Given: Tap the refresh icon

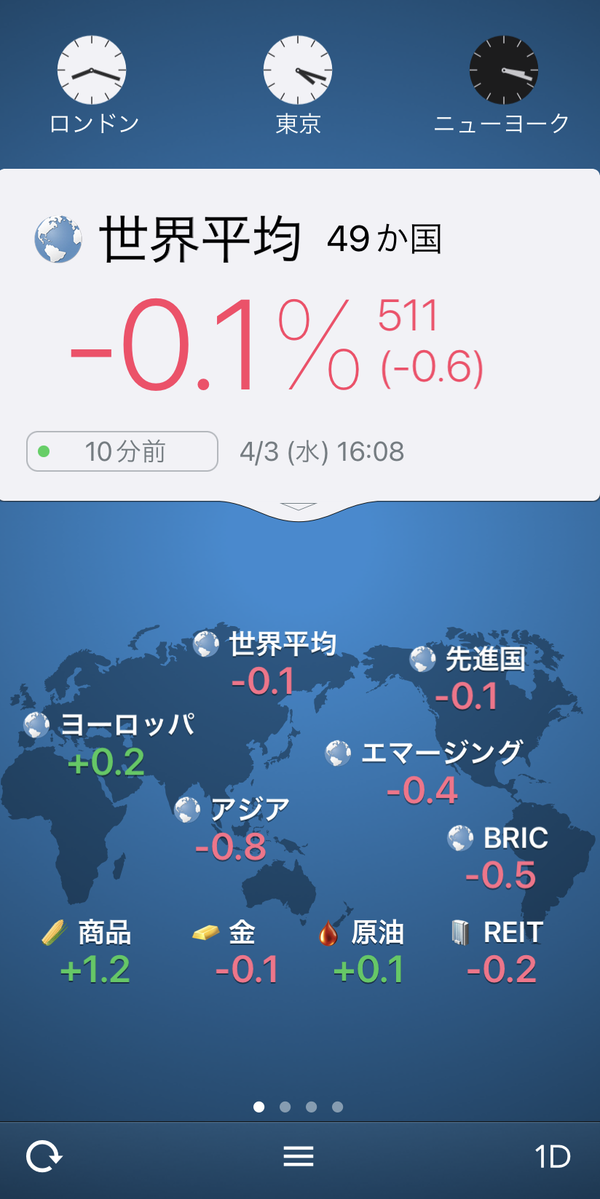Looking at the screenshot, I should pyautogui.click(x=44, y=1156).
